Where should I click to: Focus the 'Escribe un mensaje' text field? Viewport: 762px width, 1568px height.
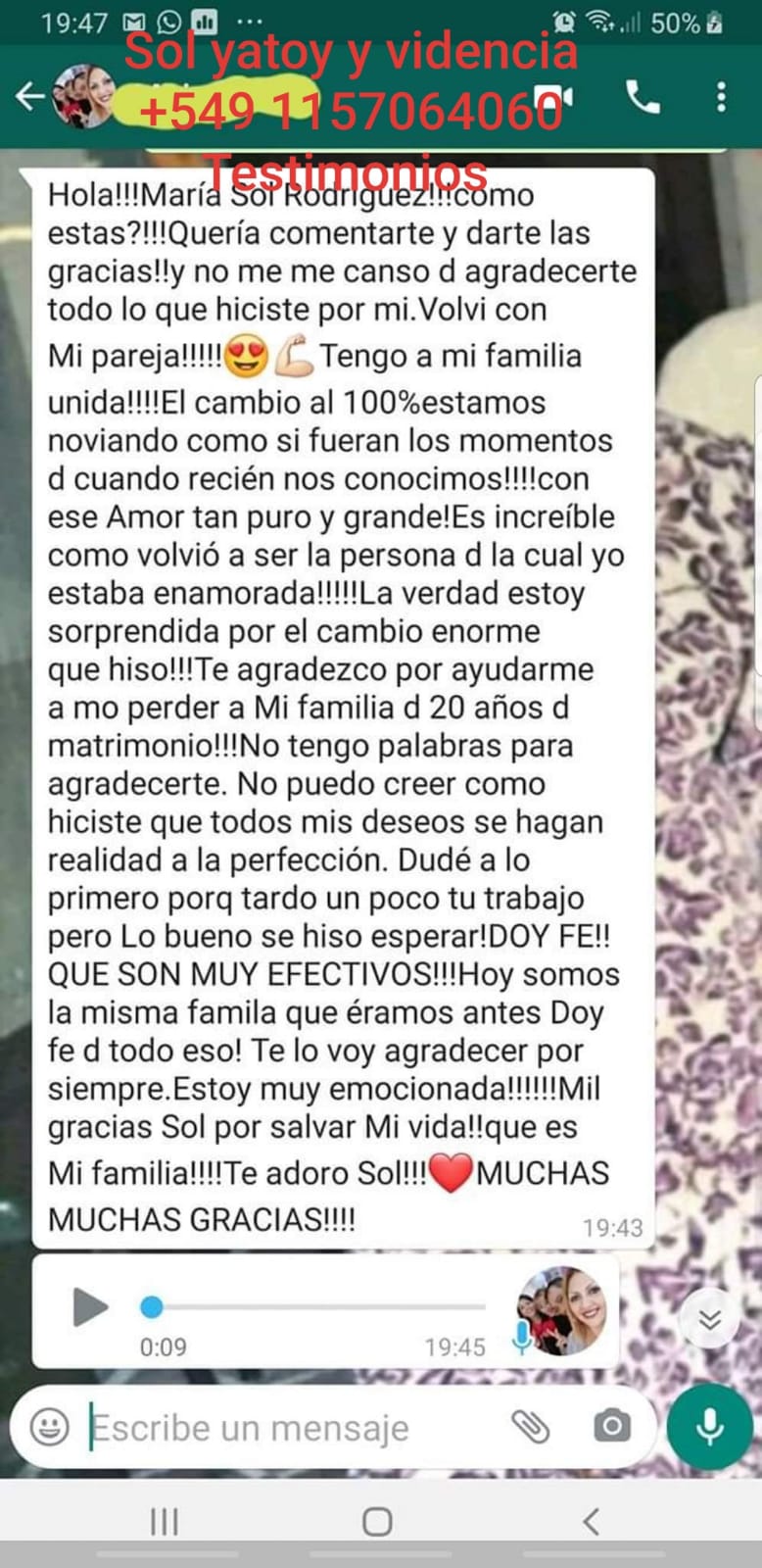click(284, 1428)
